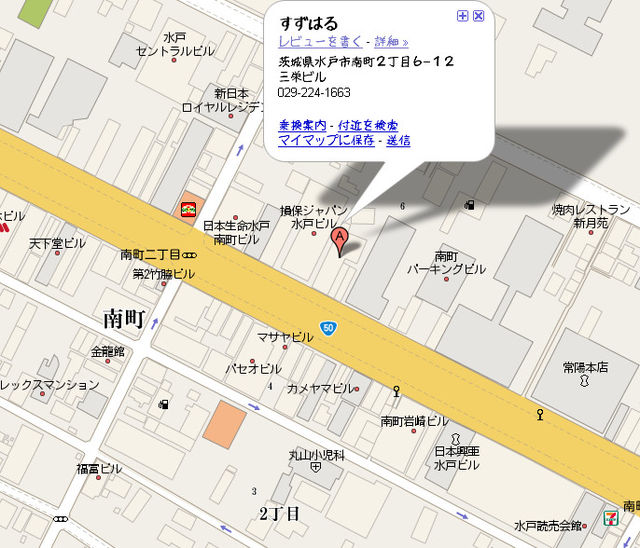
Task: Open the 乗換案内 link
Action: 302,125
